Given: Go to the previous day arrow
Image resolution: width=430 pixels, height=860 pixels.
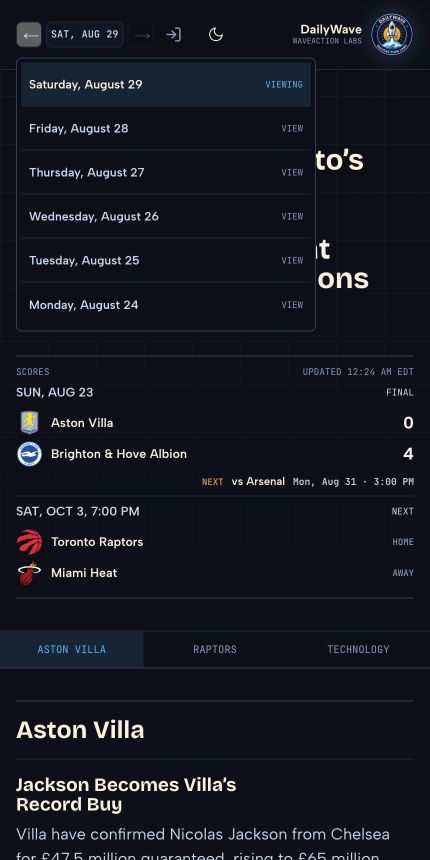Looking at the screenshot, I should pos(29,35).
